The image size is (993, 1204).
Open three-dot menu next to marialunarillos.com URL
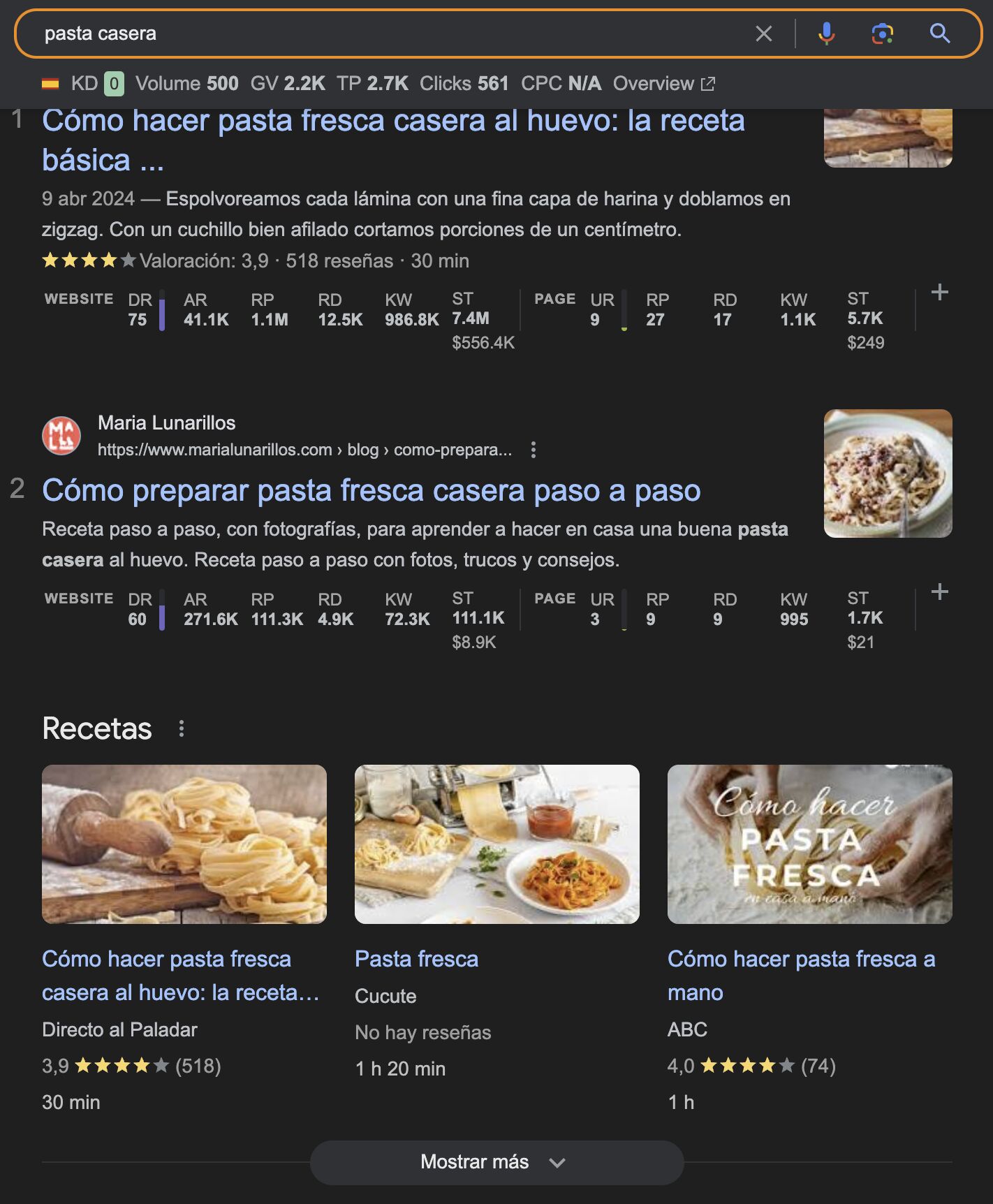click(533, 450)
